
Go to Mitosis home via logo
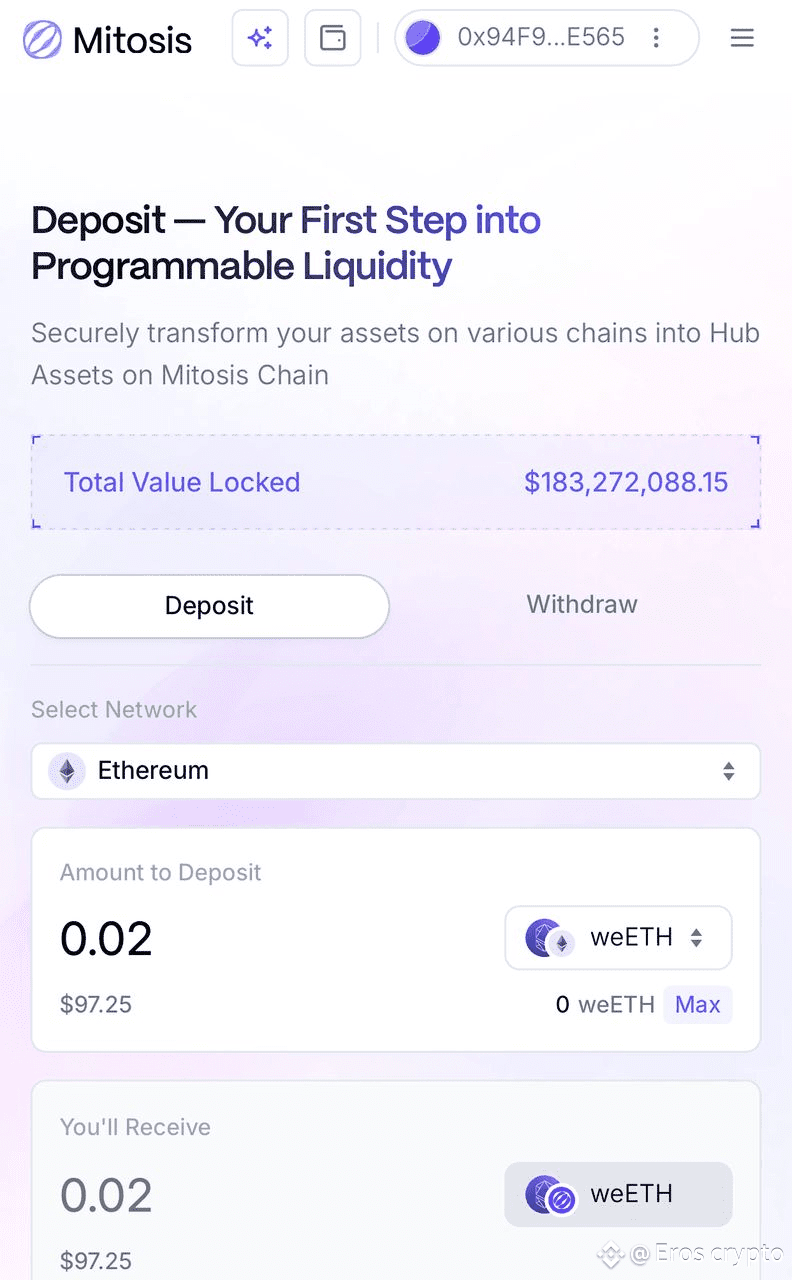click(106, 40)
